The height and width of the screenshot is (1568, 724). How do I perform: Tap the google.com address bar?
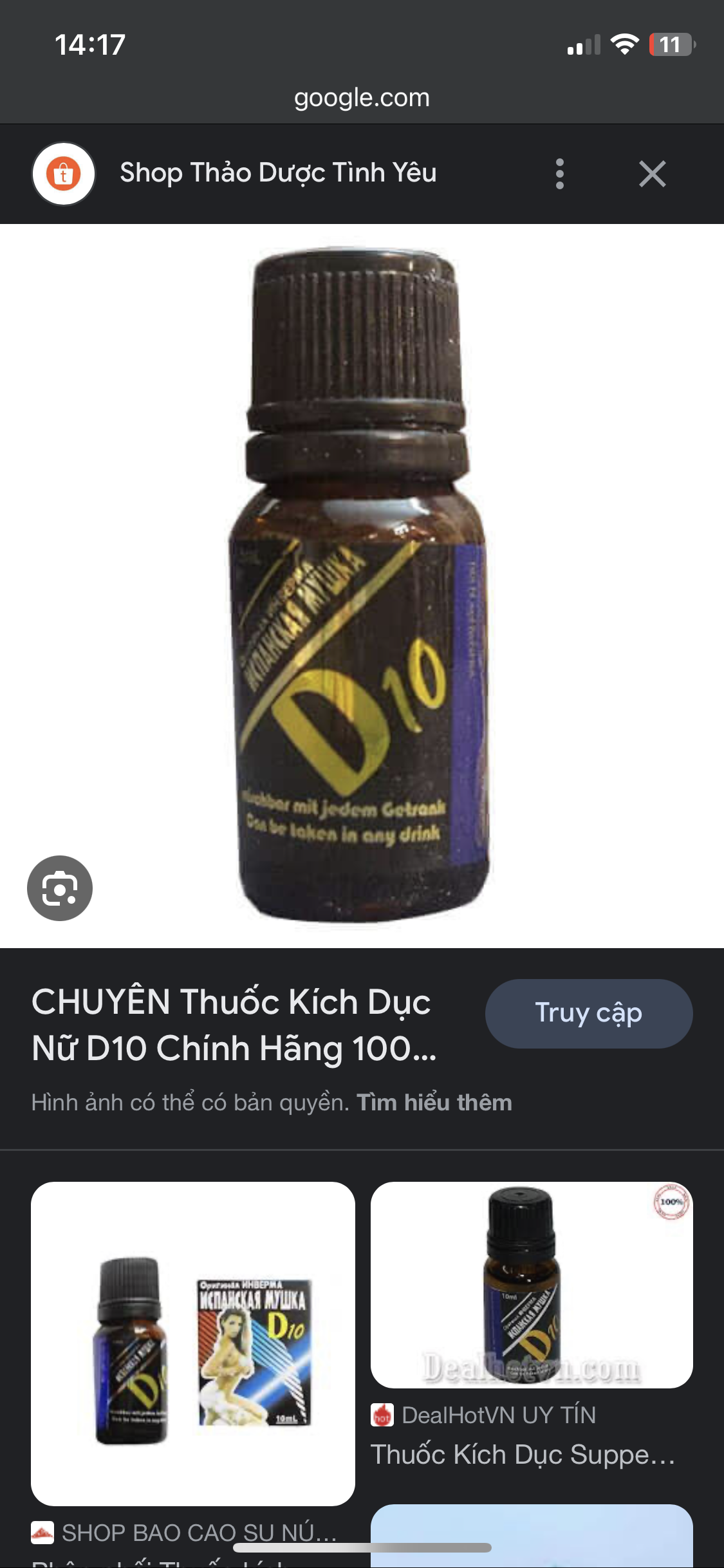coord(362,98)
